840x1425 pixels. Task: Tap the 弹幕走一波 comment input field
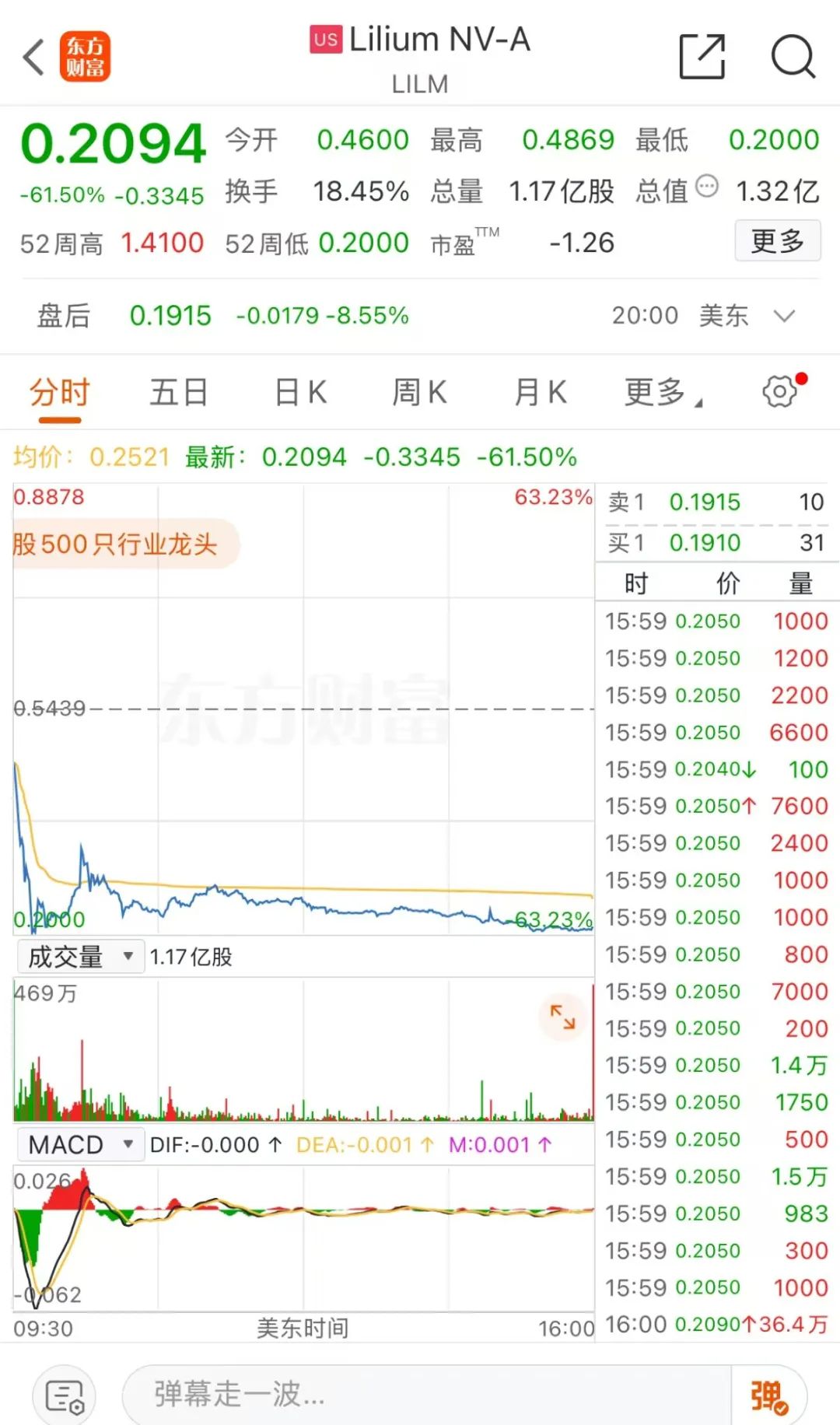click(x=426, y=1394)
